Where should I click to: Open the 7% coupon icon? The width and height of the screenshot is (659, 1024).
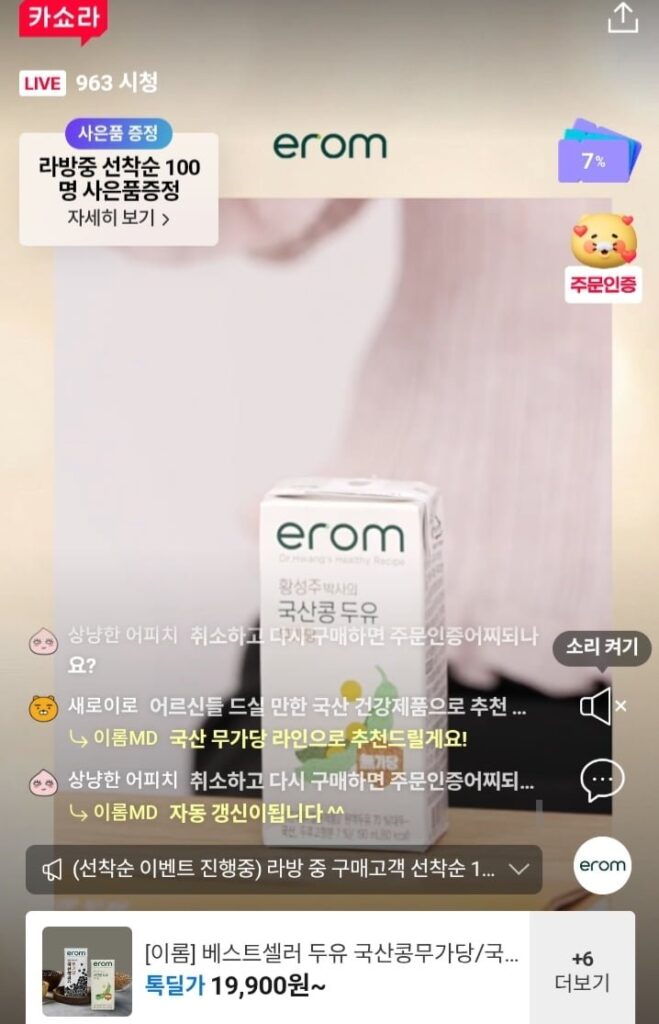coord(598,153)
